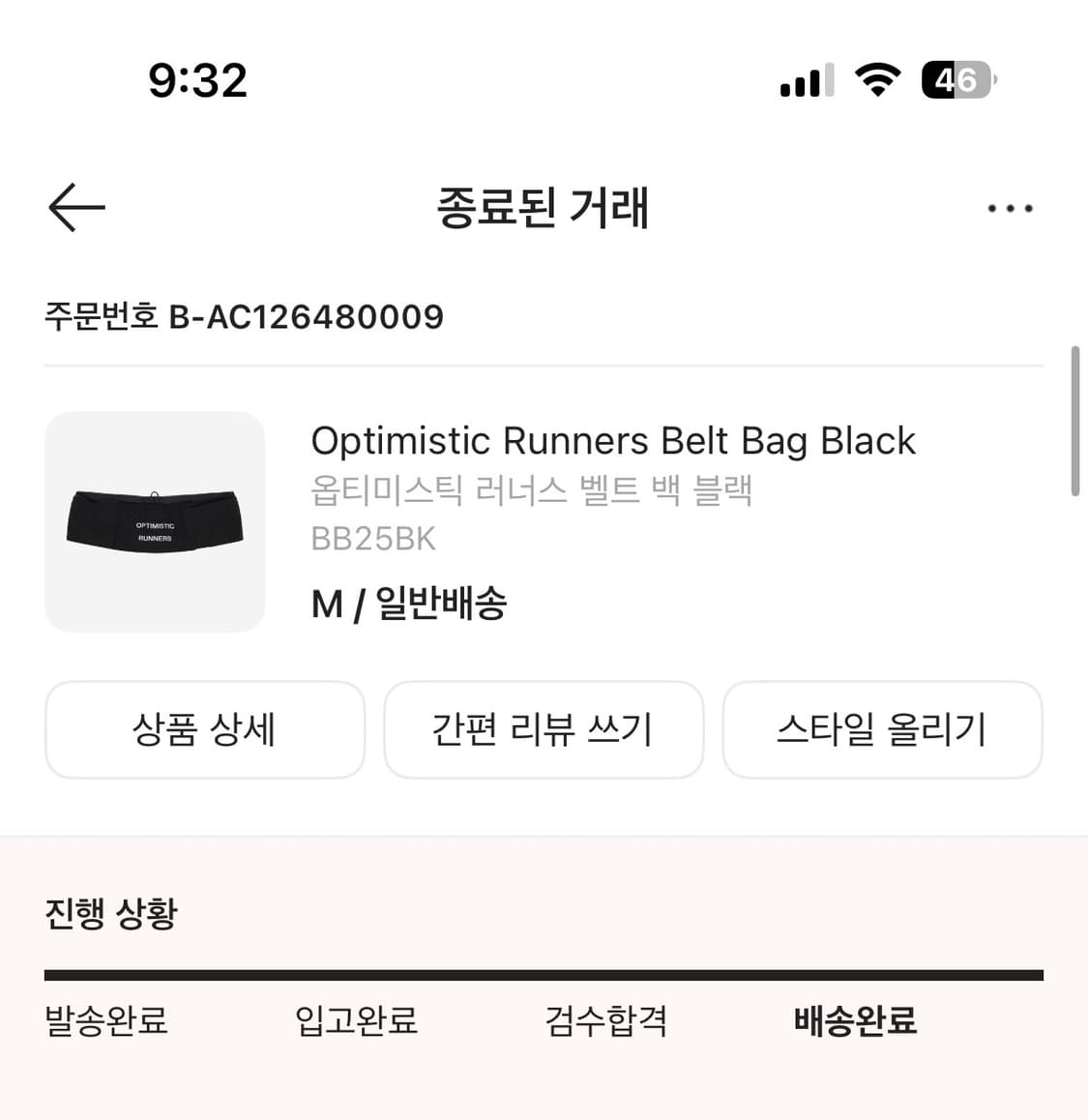
Task: Tap 간편 리뷰 쓰기 to write review
Action: click(x=544, y=730)
